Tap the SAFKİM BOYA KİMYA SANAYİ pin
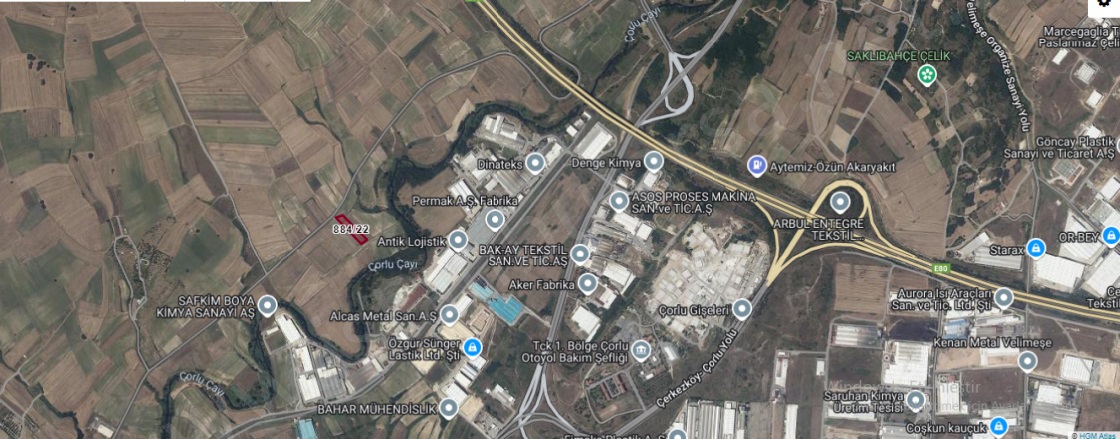The height and width of the screenshot is (439, 1120). tap(267, 306)
